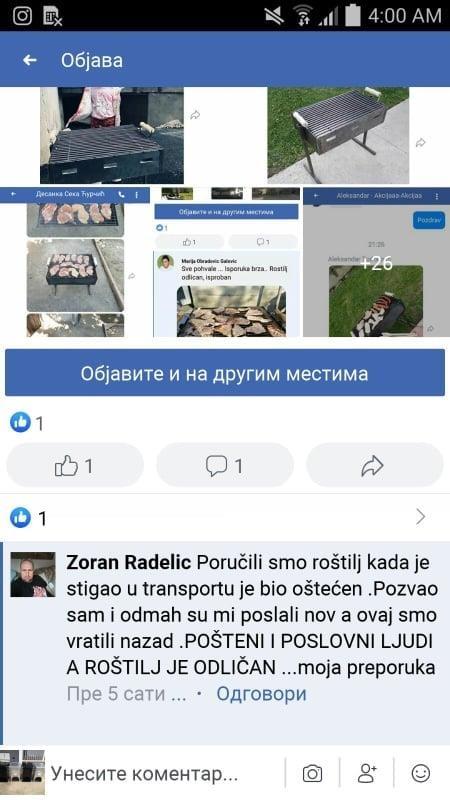Share this post
This screenshot has width=450, height=800.
pos(374,465)
